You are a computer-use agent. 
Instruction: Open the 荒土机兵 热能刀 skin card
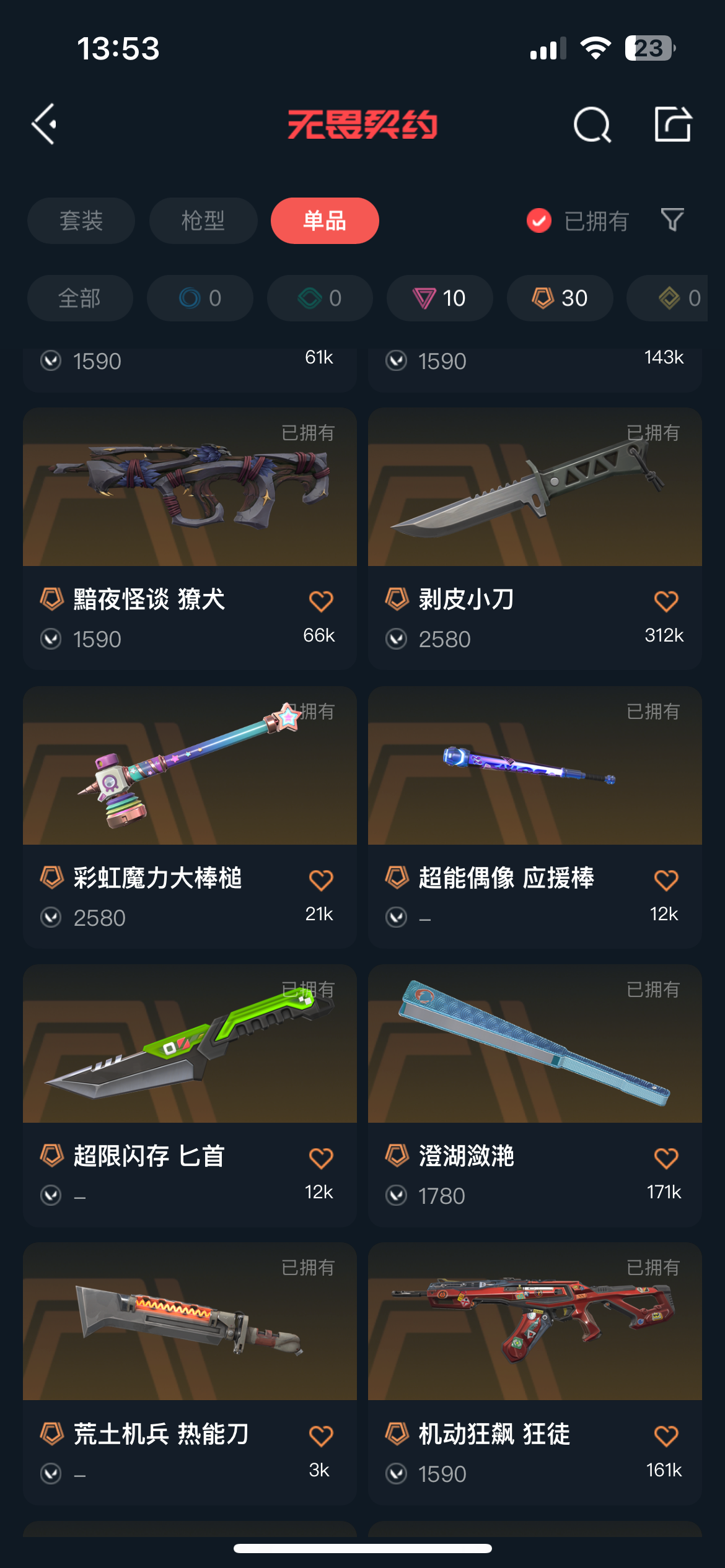(190, 1374)
